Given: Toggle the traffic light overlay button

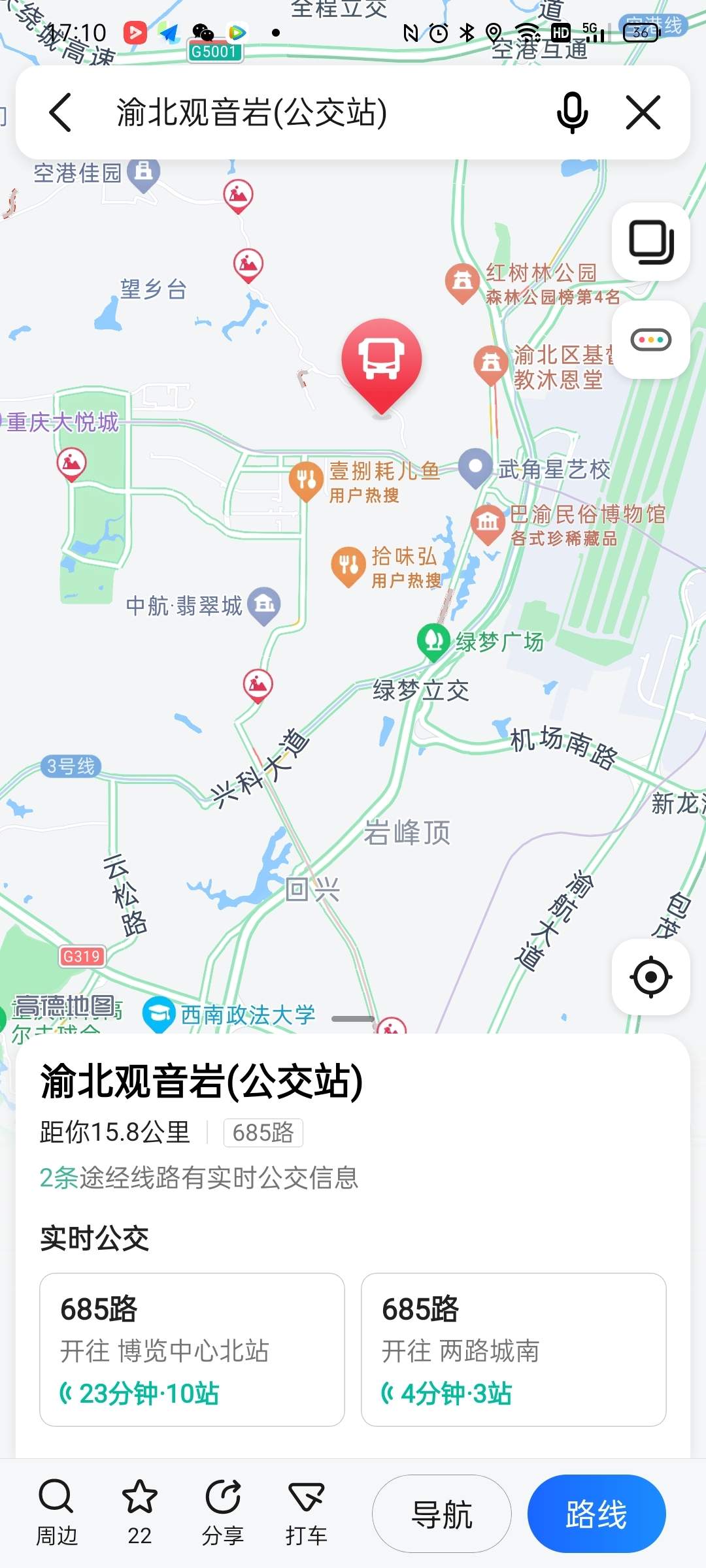Looking at the screenshot, I should (650, 340).
